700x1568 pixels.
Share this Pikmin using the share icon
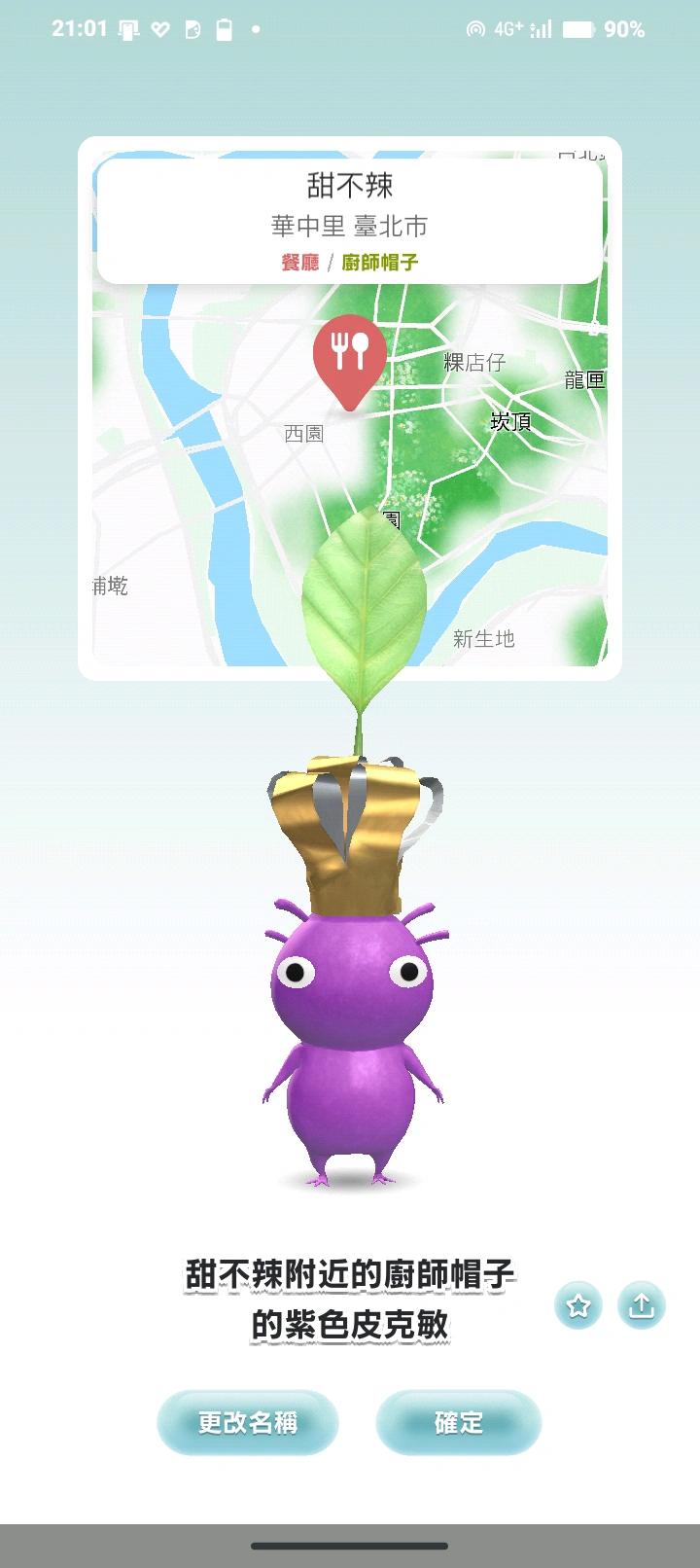(x=642, y=1305)
